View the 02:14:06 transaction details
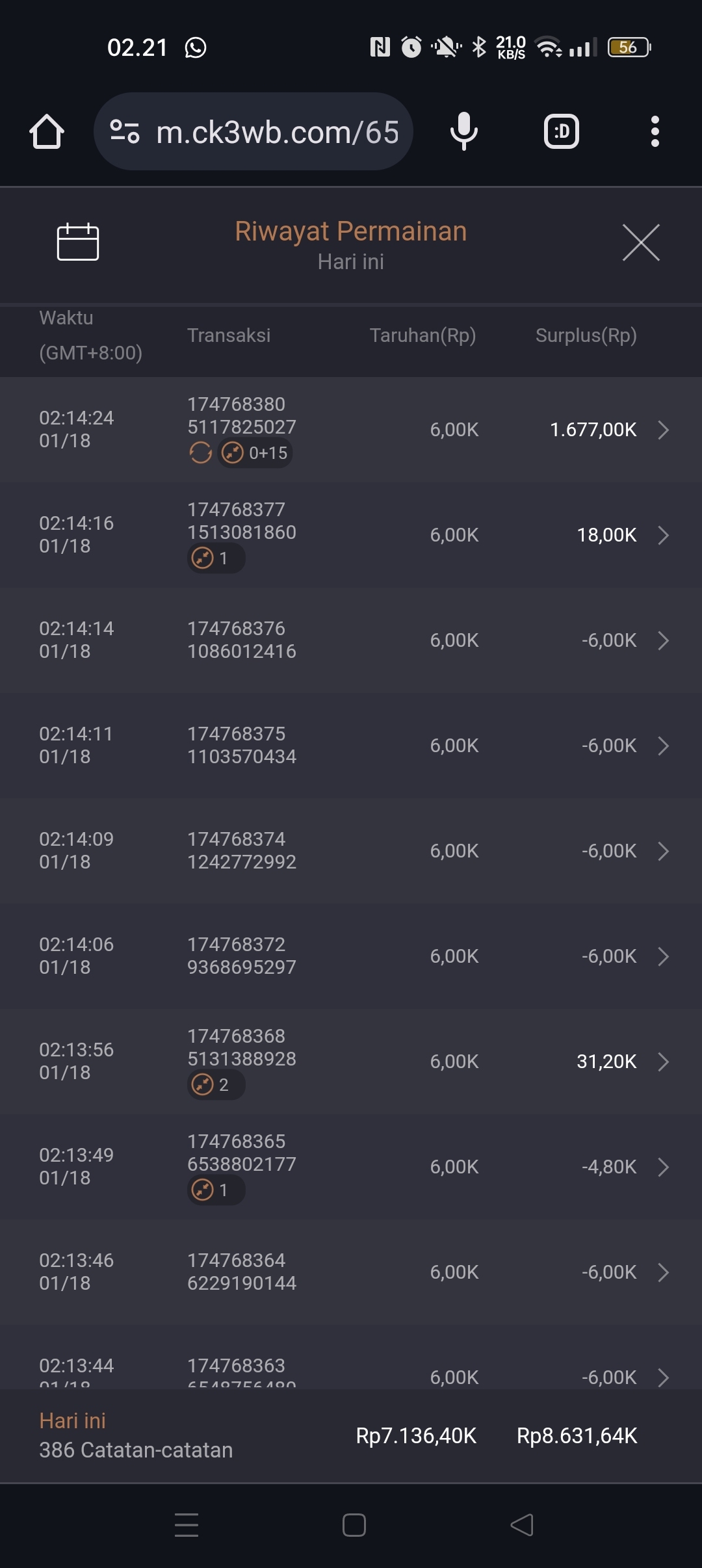Screen dimensions: 702x1568 351,956
